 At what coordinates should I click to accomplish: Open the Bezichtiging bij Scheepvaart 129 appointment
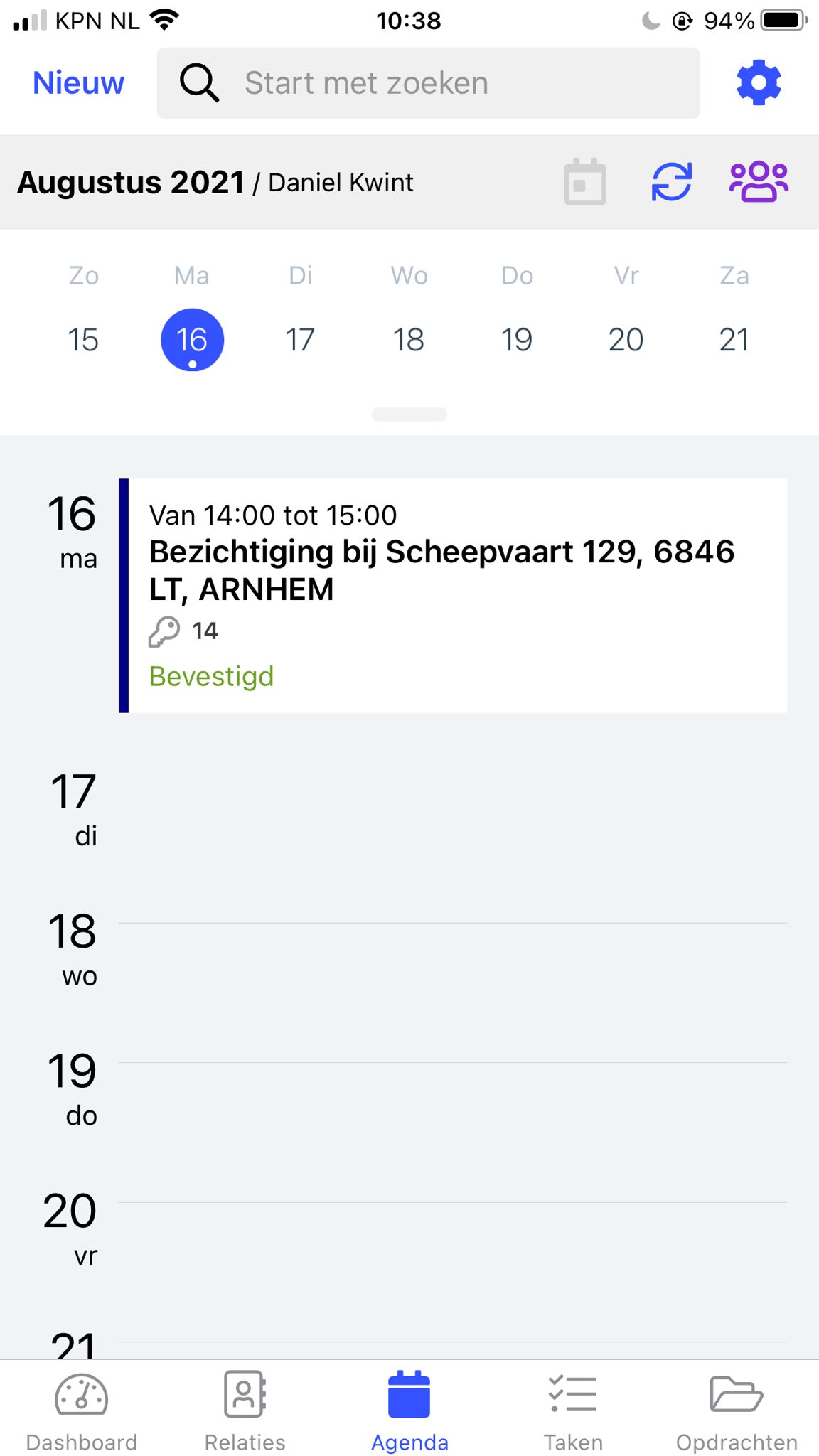click(453, 596)
